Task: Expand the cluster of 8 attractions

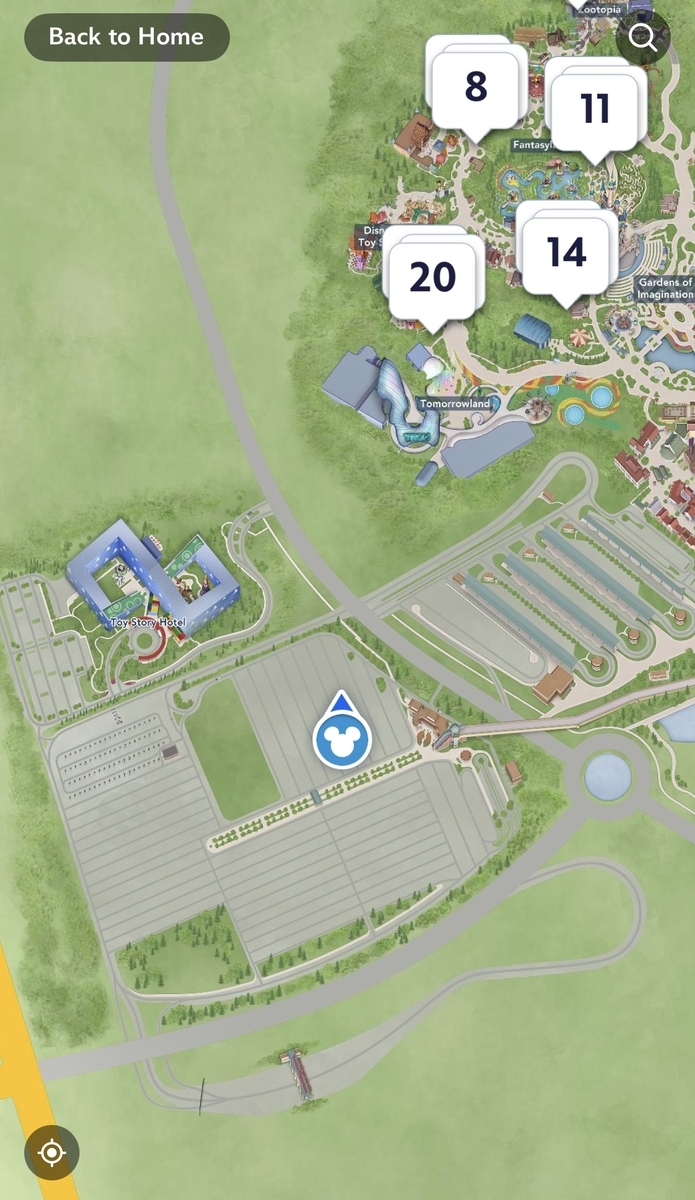Action: [476, 88]
